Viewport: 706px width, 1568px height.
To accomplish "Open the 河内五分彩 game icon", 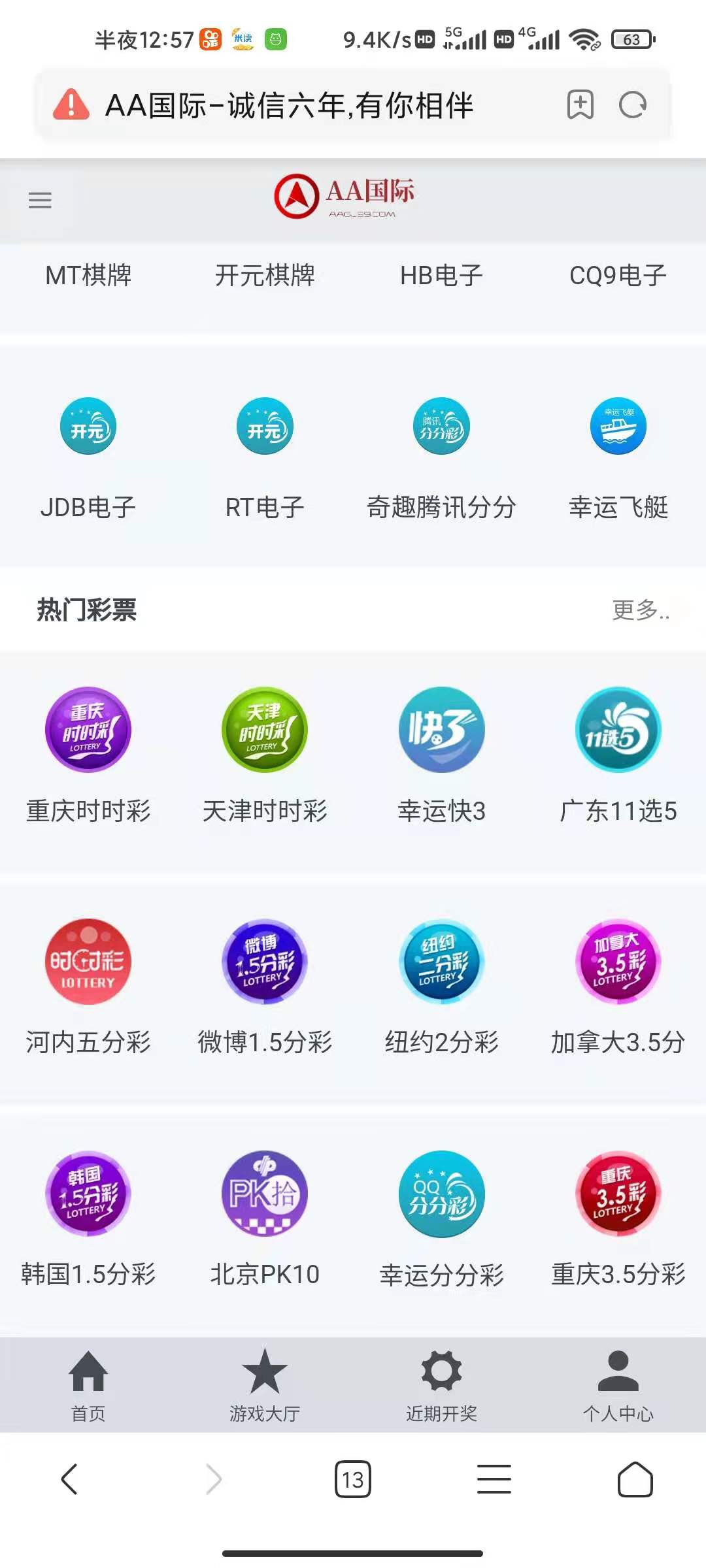I will pyautogui.click(x=88, y=962).
